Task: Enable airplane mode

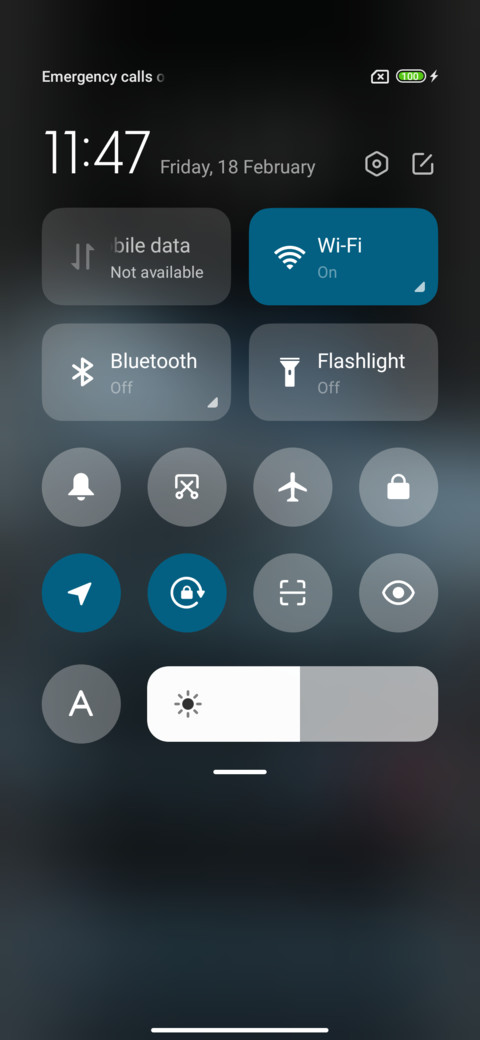Action: click(293, 487)
